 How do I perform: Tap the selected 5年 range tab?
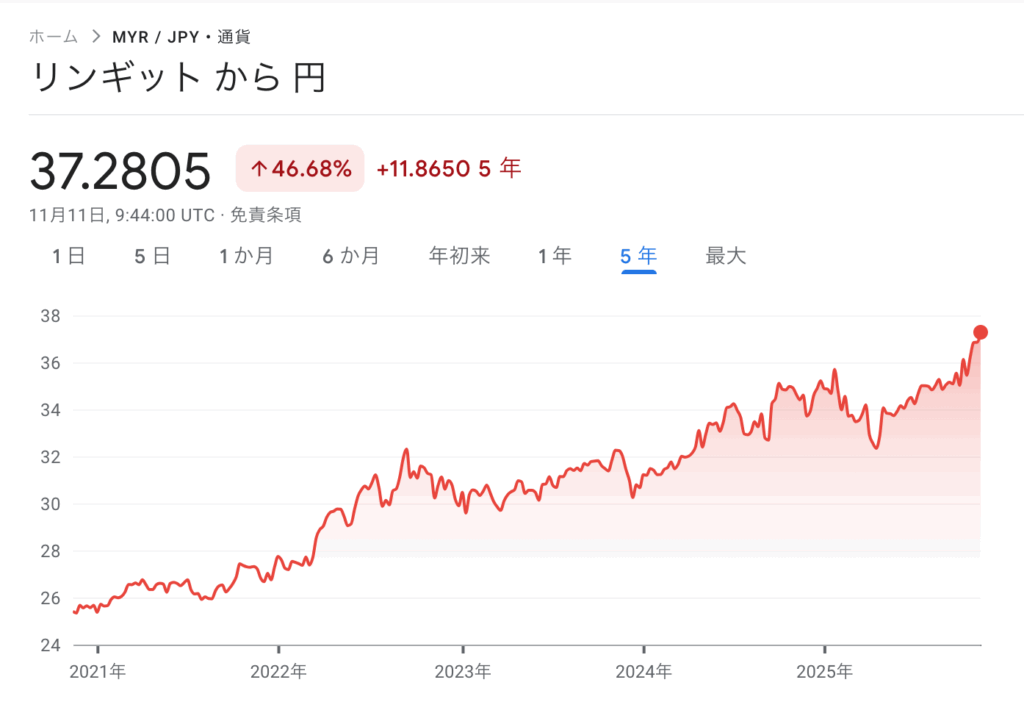pos(638,256)
